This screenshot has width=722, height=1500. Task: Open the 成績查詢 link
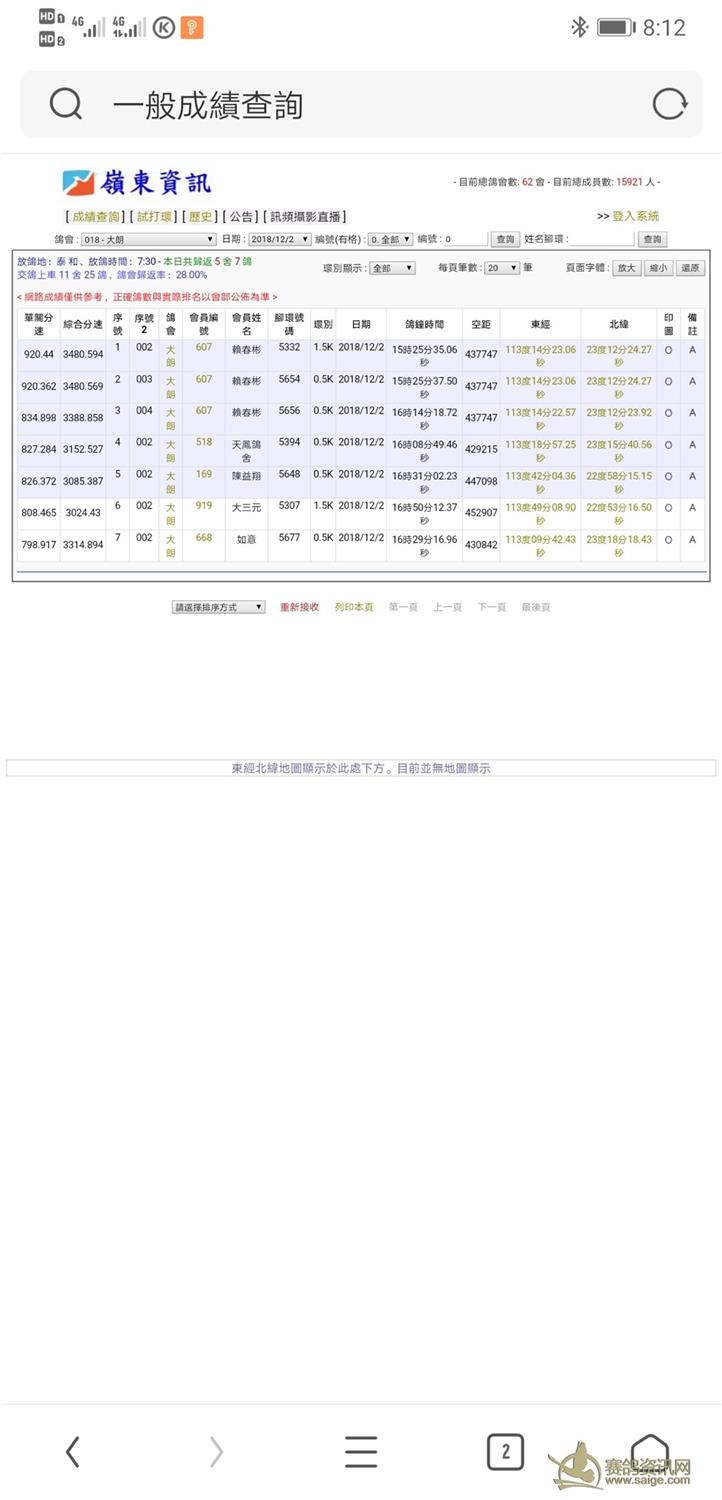(x=96, y=217)
